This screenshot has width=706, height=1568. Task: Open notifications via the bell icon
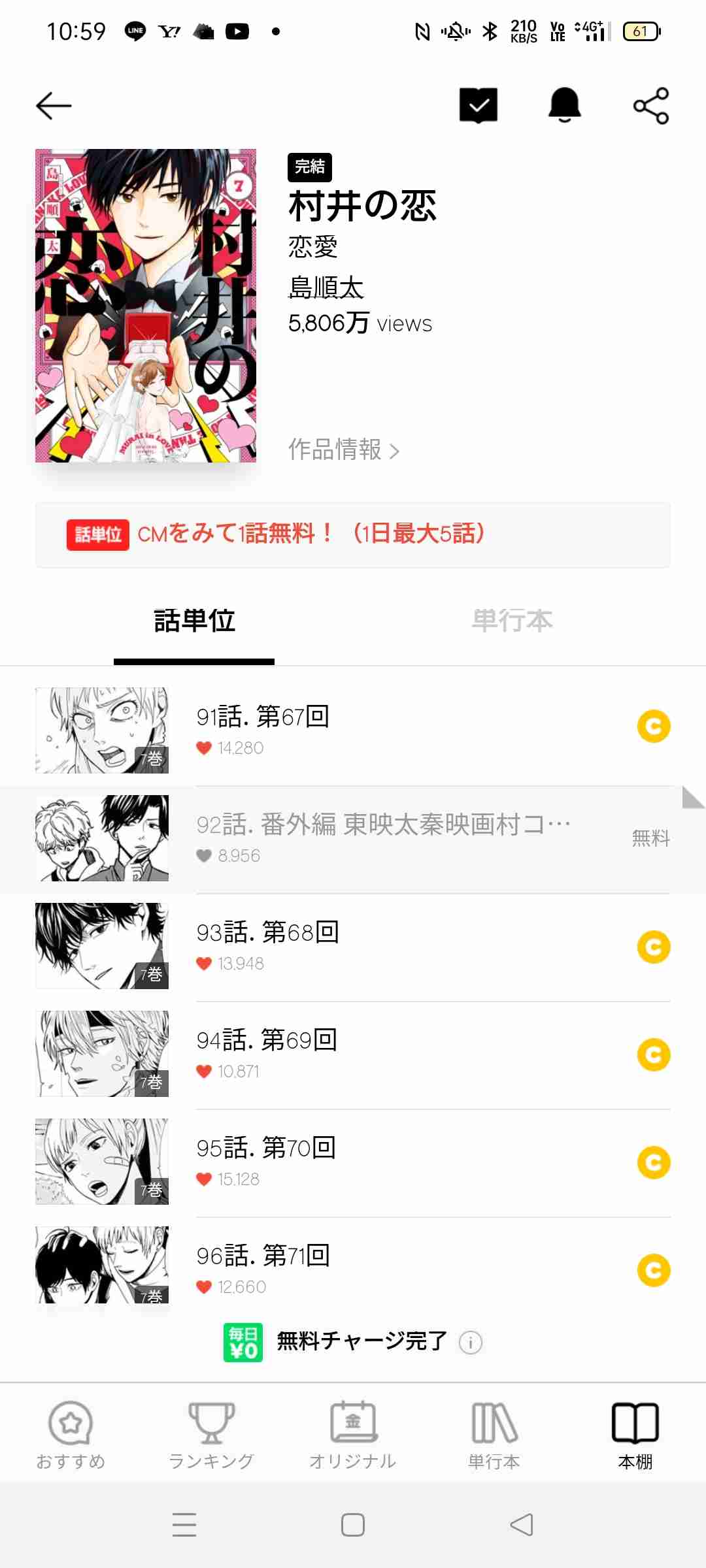564,105
